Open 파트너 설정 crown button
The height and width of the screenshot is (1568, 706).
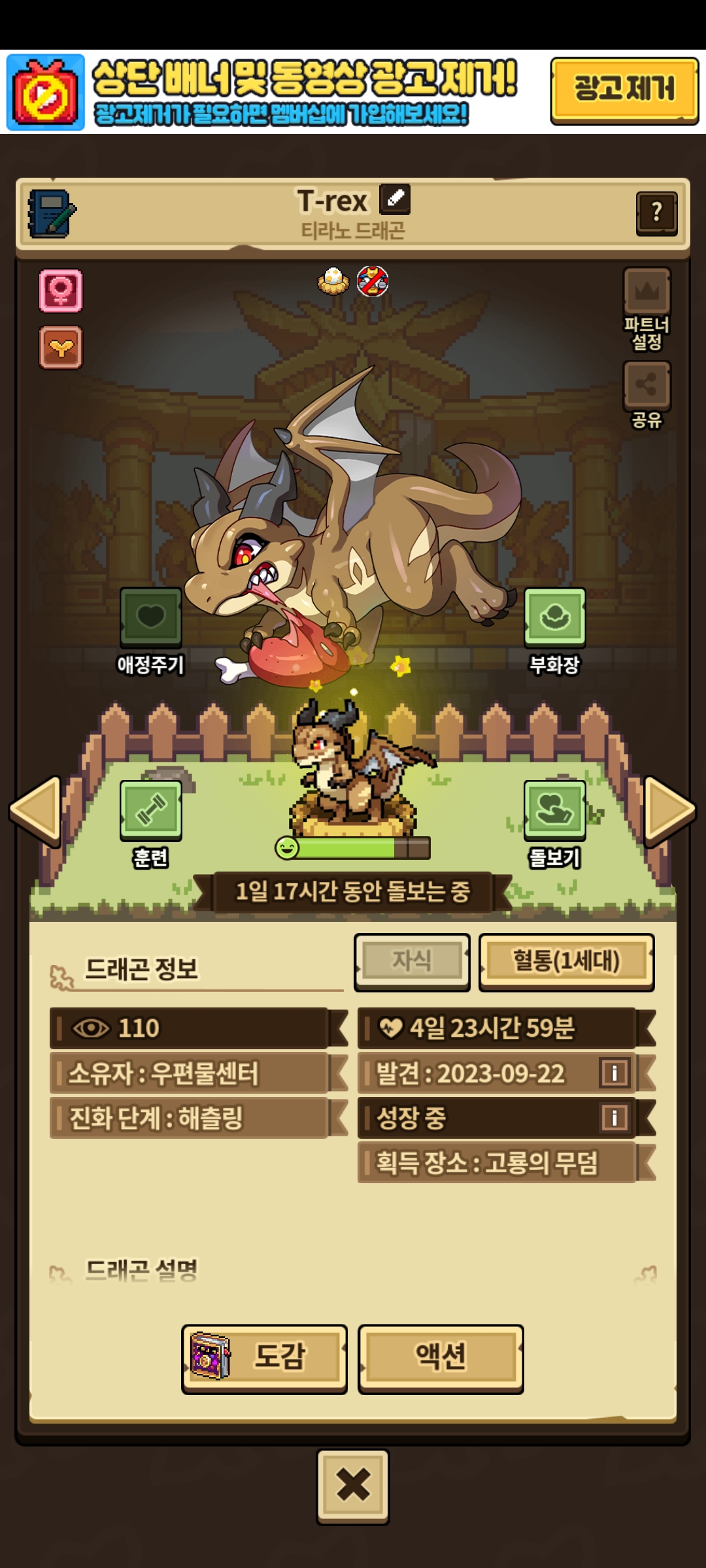[x=647, y=308]
